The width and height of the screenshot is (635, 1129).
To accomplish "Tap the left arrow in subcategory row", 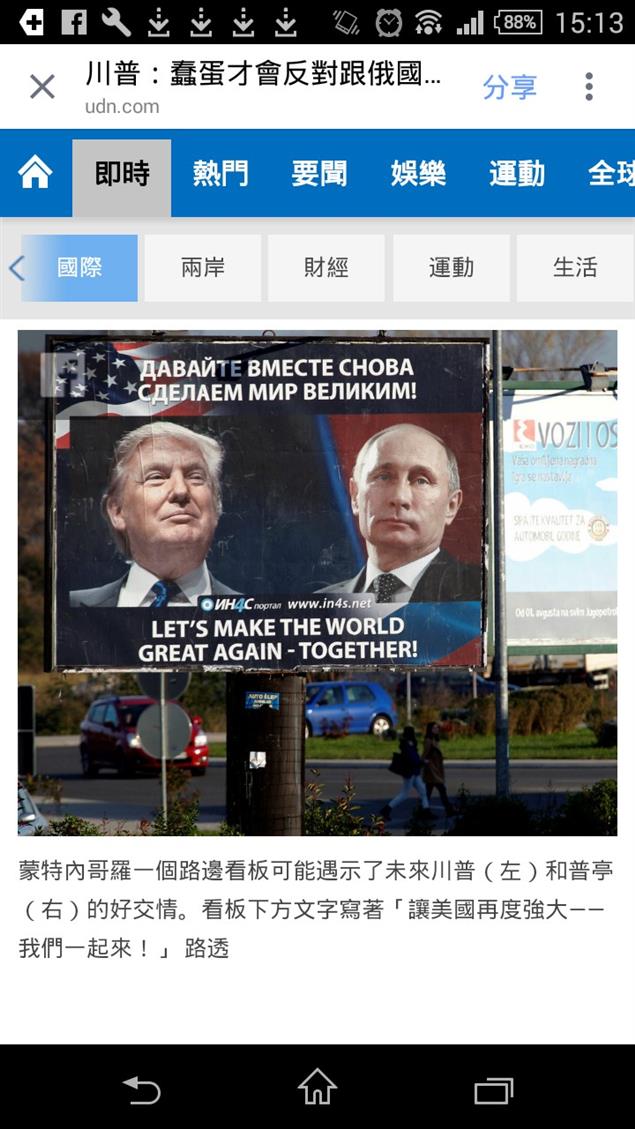I will (15, 268).
